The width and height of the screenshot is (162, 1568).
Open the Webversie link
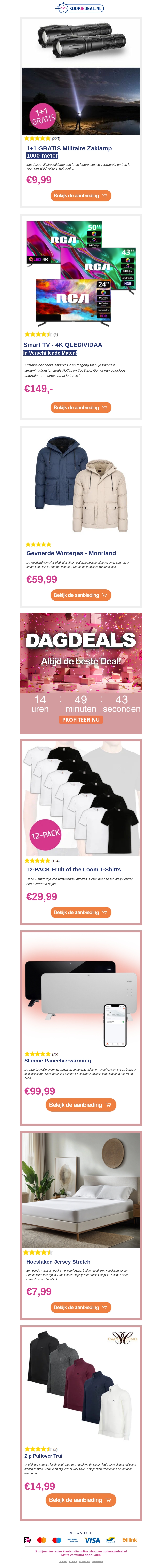click(x=97, y=1561)
